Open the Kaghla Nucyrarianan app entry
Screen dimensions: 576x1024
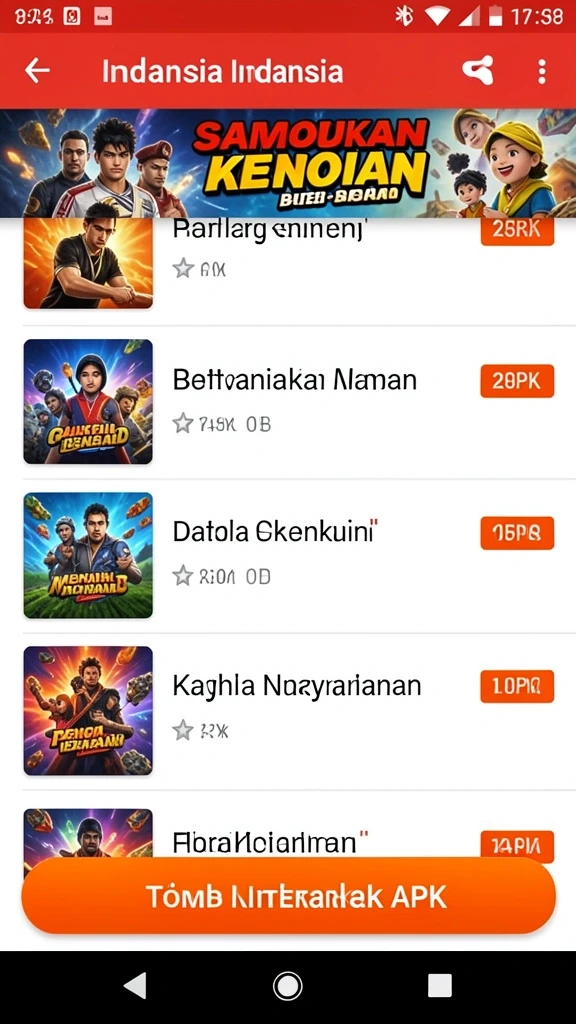tap(288, 711)
